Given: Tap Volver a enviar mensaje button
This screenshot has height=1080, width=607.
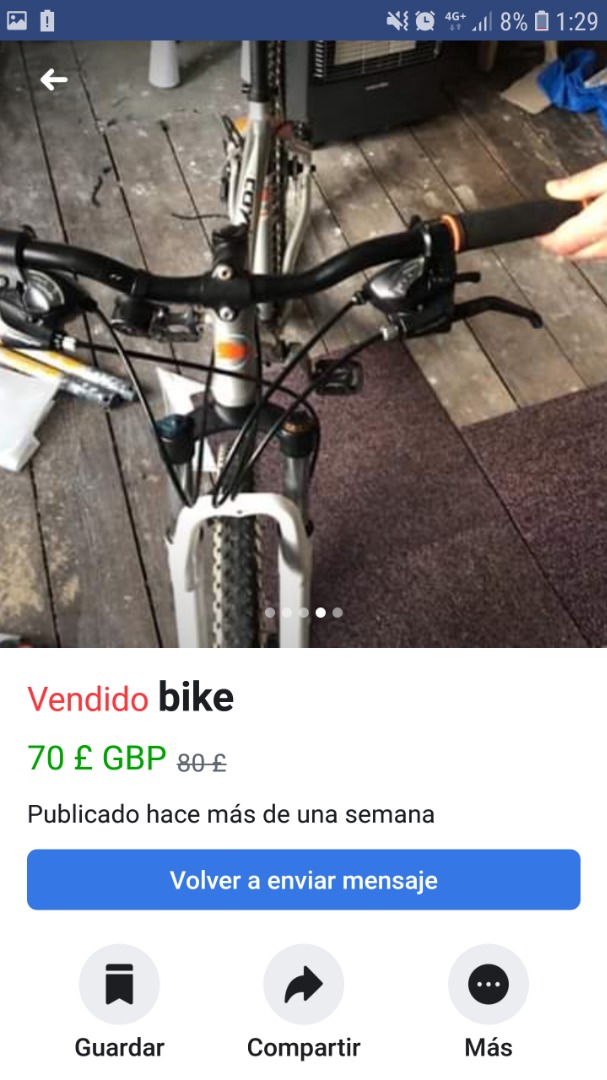Looking at the screenshot, I should pos(304,880).
